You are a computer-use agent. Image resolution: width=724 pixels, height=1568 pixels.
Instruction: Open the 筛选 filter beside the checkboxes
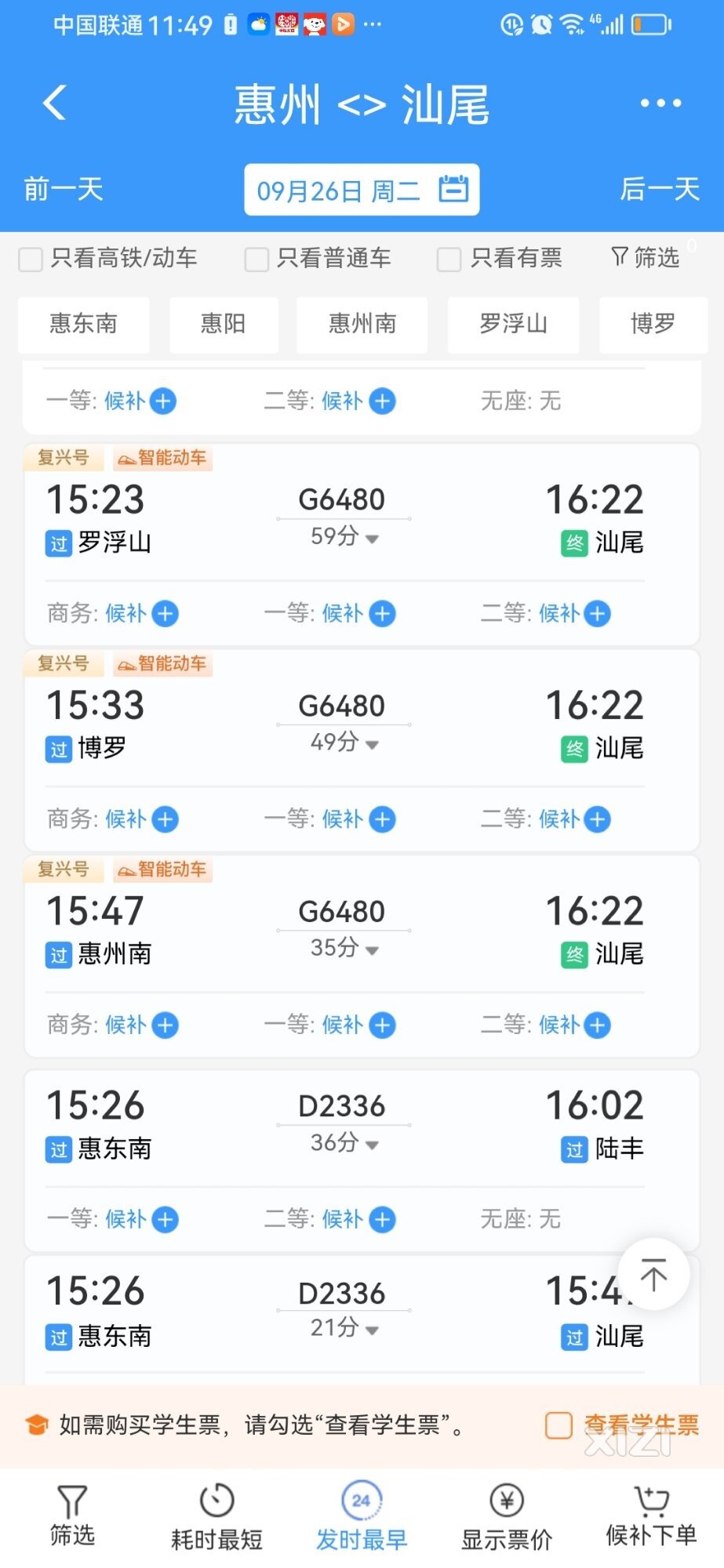coord(646,257)
